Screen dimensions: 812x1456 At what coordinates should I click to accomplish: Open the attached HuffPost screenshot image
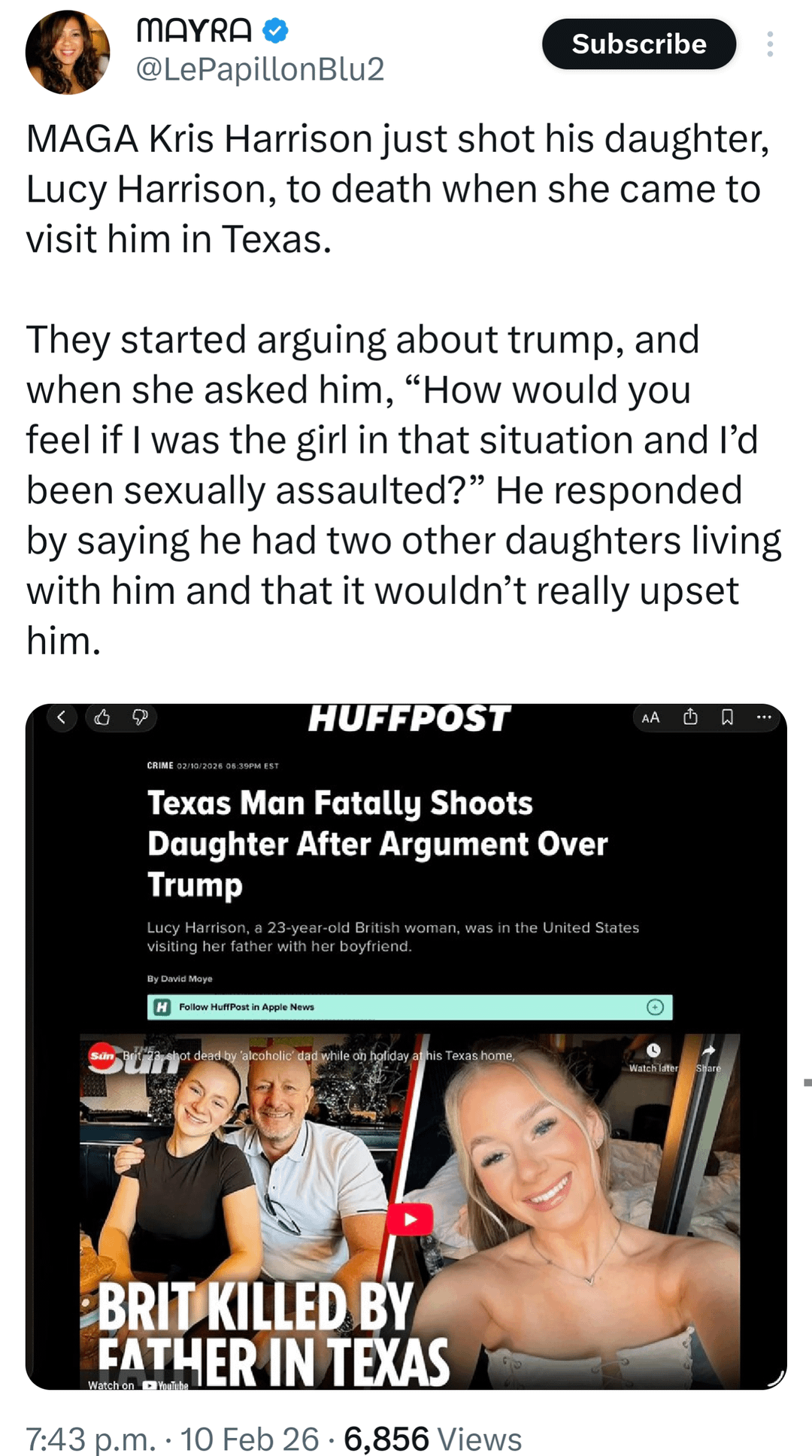pyautogui.click(x=406, y=1045)
